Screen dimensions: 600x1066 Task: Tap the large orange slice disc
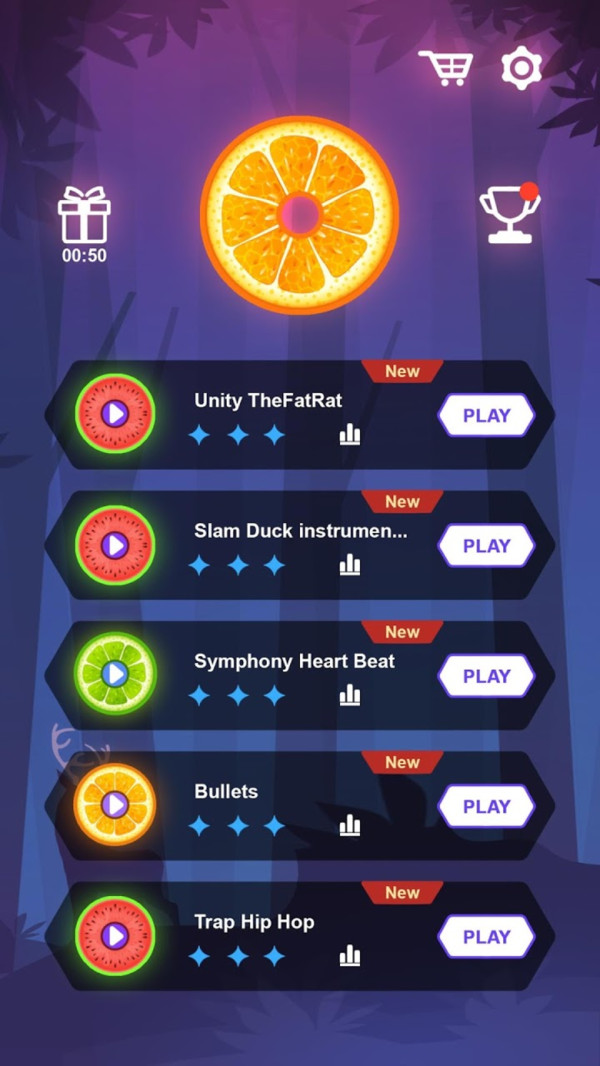point(300,214)
